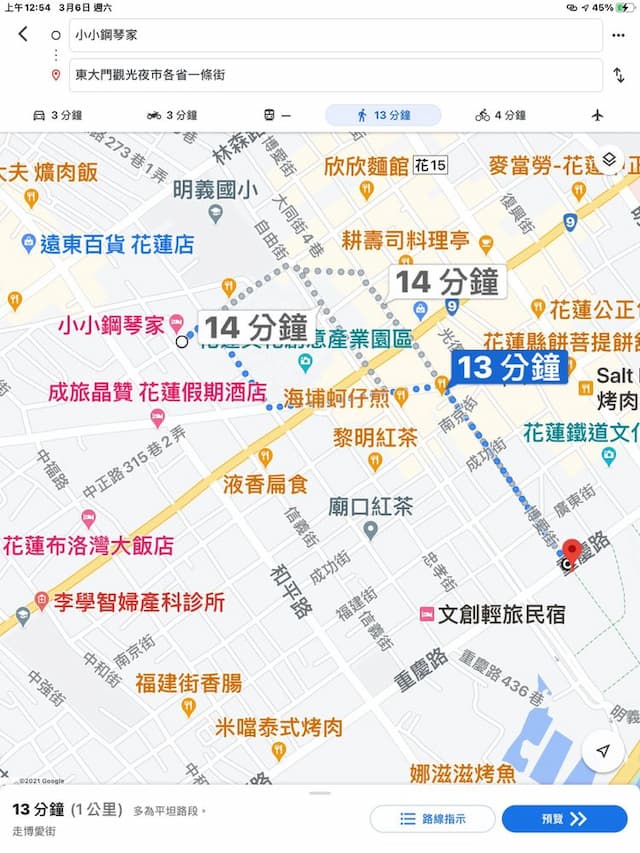Select the motorcycle route tab
This screenshot has height=853, width=640.
172,115
